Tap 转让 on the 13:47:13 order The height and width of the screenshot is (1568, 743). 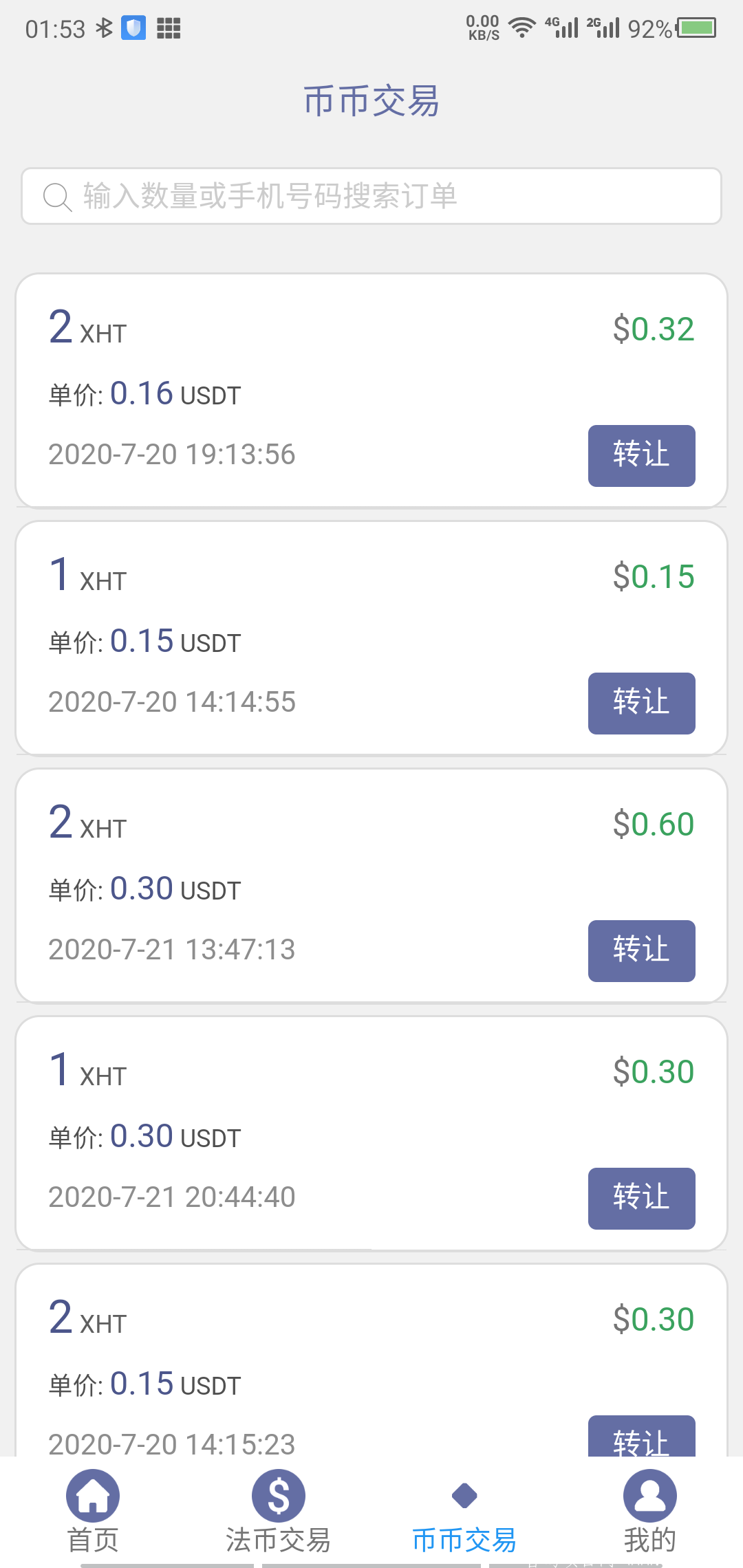(641, 950)
